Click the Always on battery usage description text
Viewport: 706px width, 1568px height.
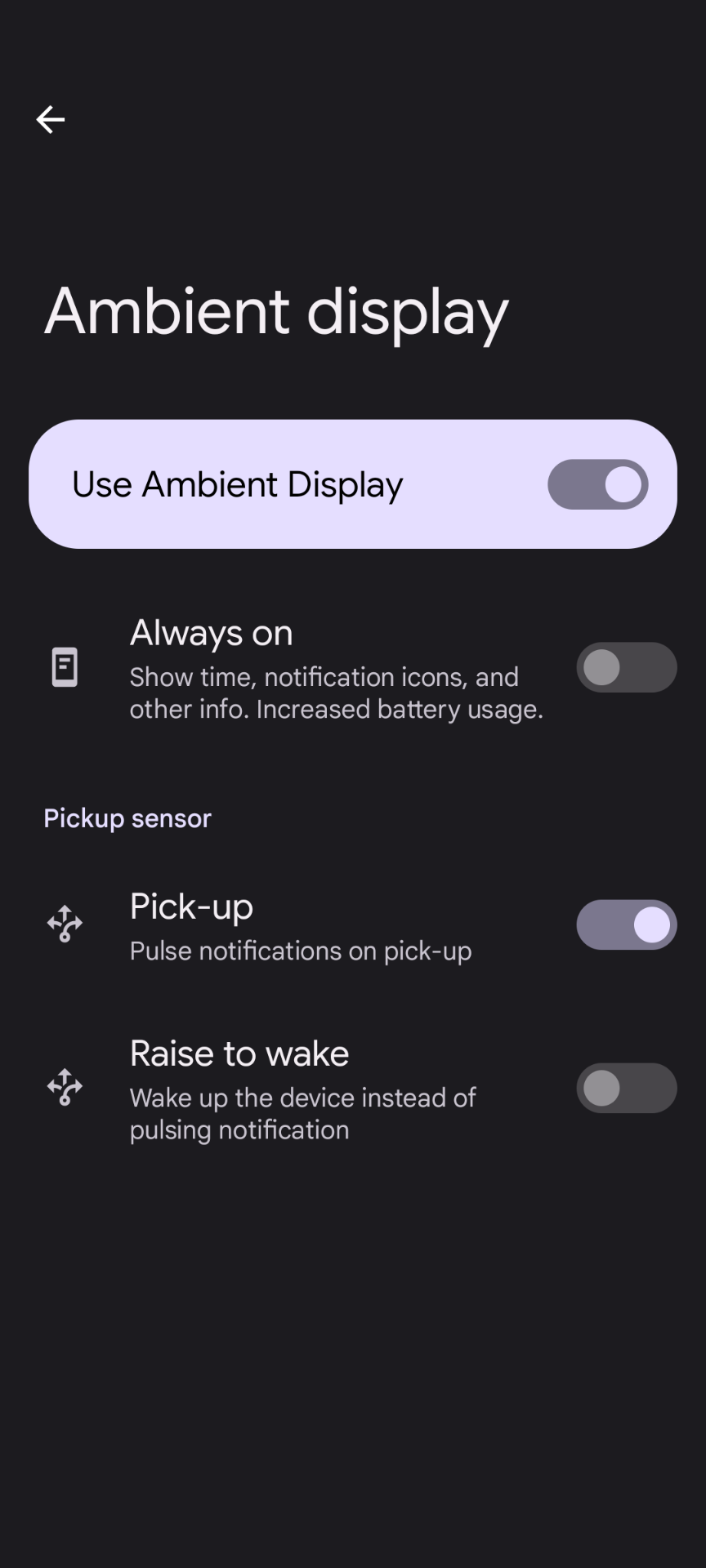[x=336, y=693]
